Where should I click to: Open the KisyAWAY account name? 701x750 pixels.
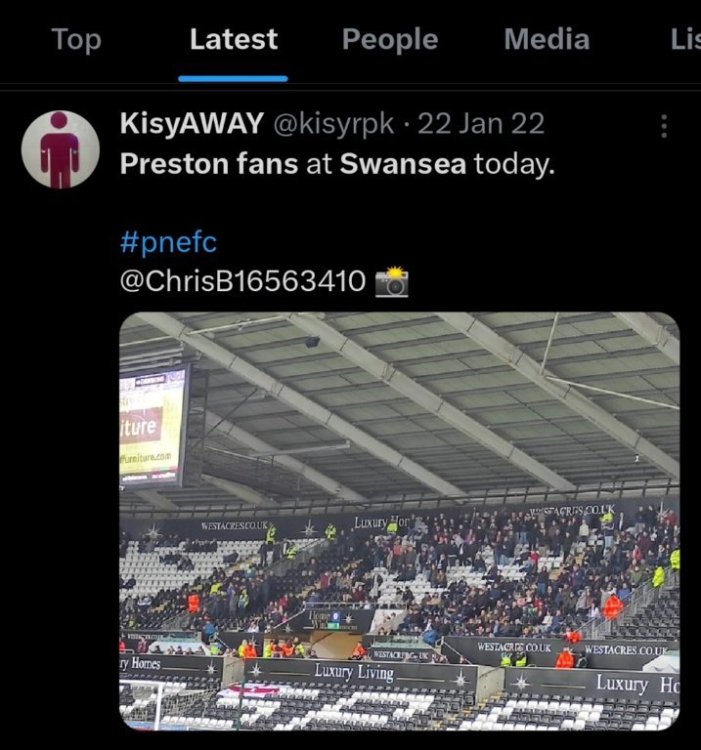[191, 124]
